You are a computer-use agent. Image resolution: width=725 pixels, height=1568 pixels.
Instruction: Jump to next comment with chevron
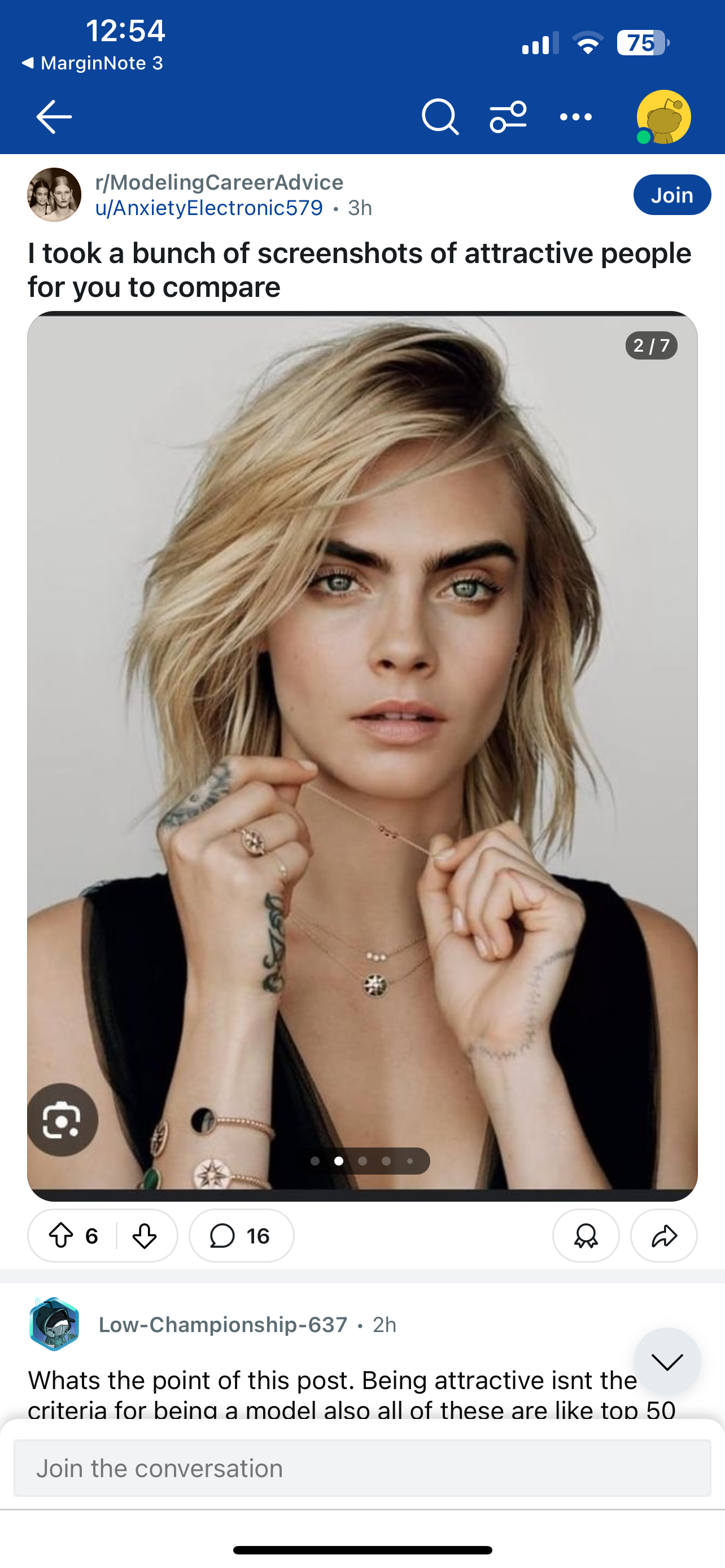[667, 1361]
